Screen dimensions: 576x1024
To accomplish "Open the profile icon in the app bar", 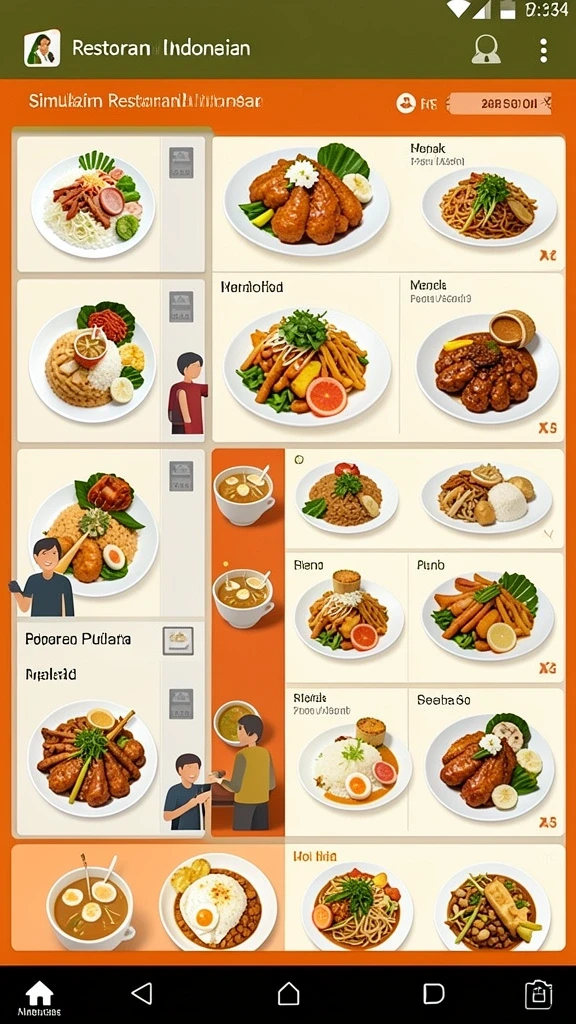I will 486,49.
